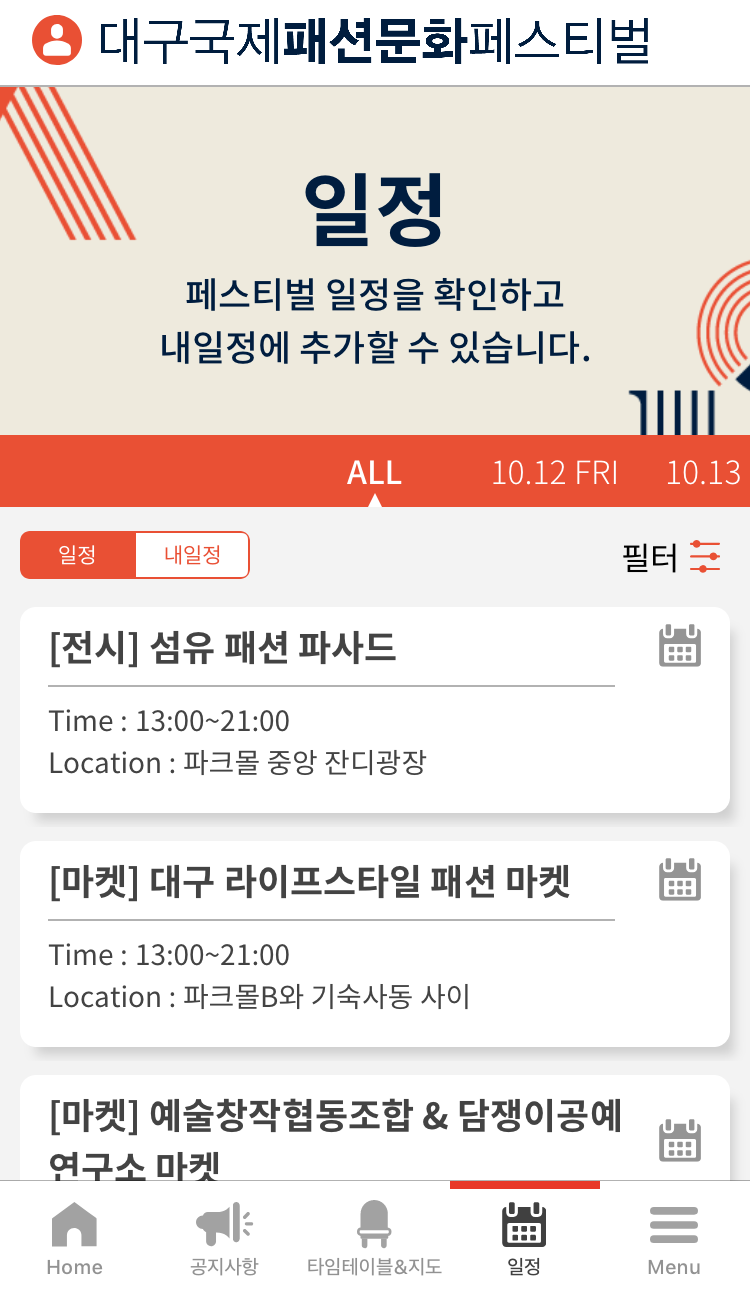Select the 일정 segment

pos(78,555)
